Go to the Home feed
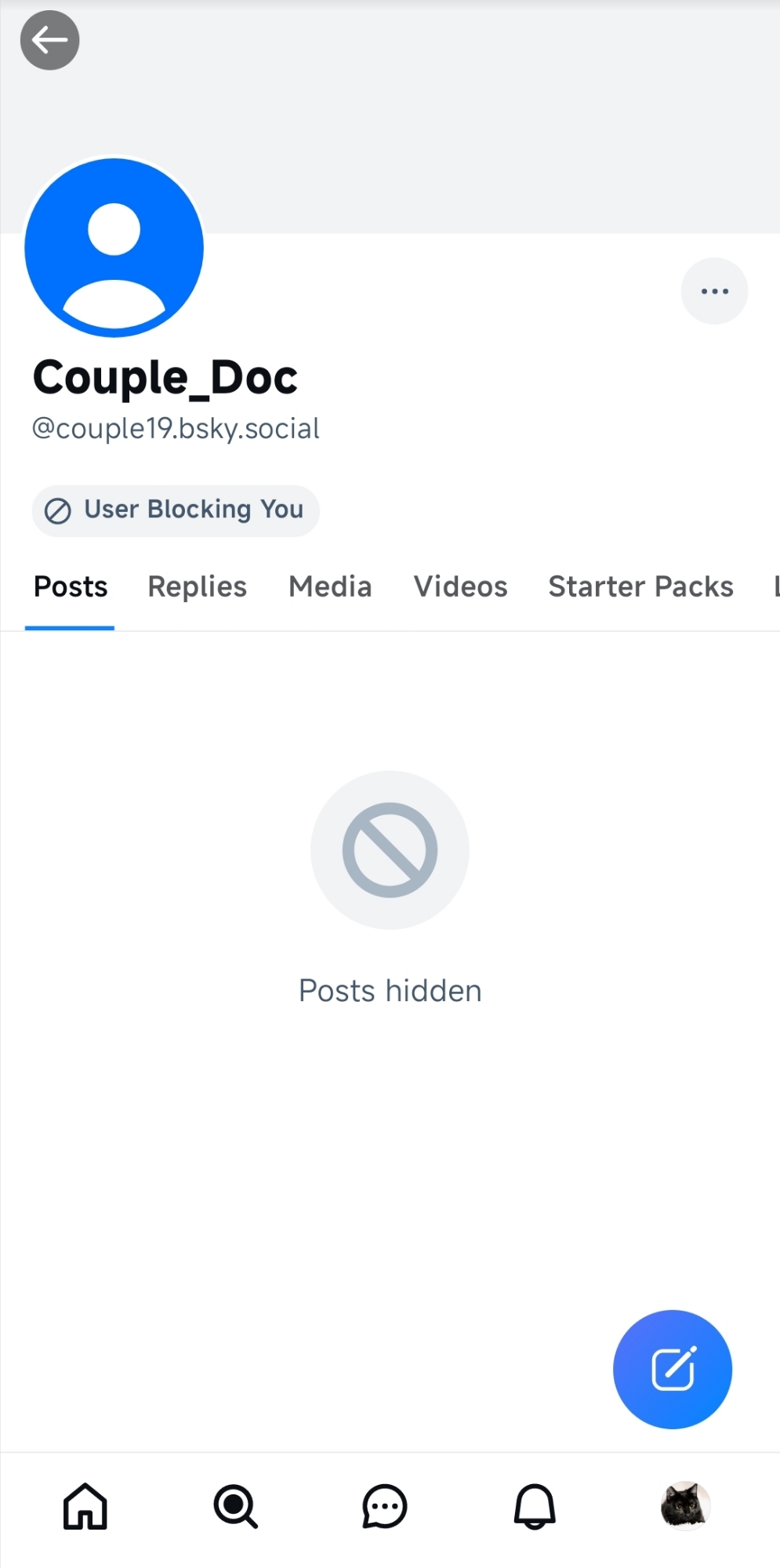780x1568 pixels. point(85,1506)
